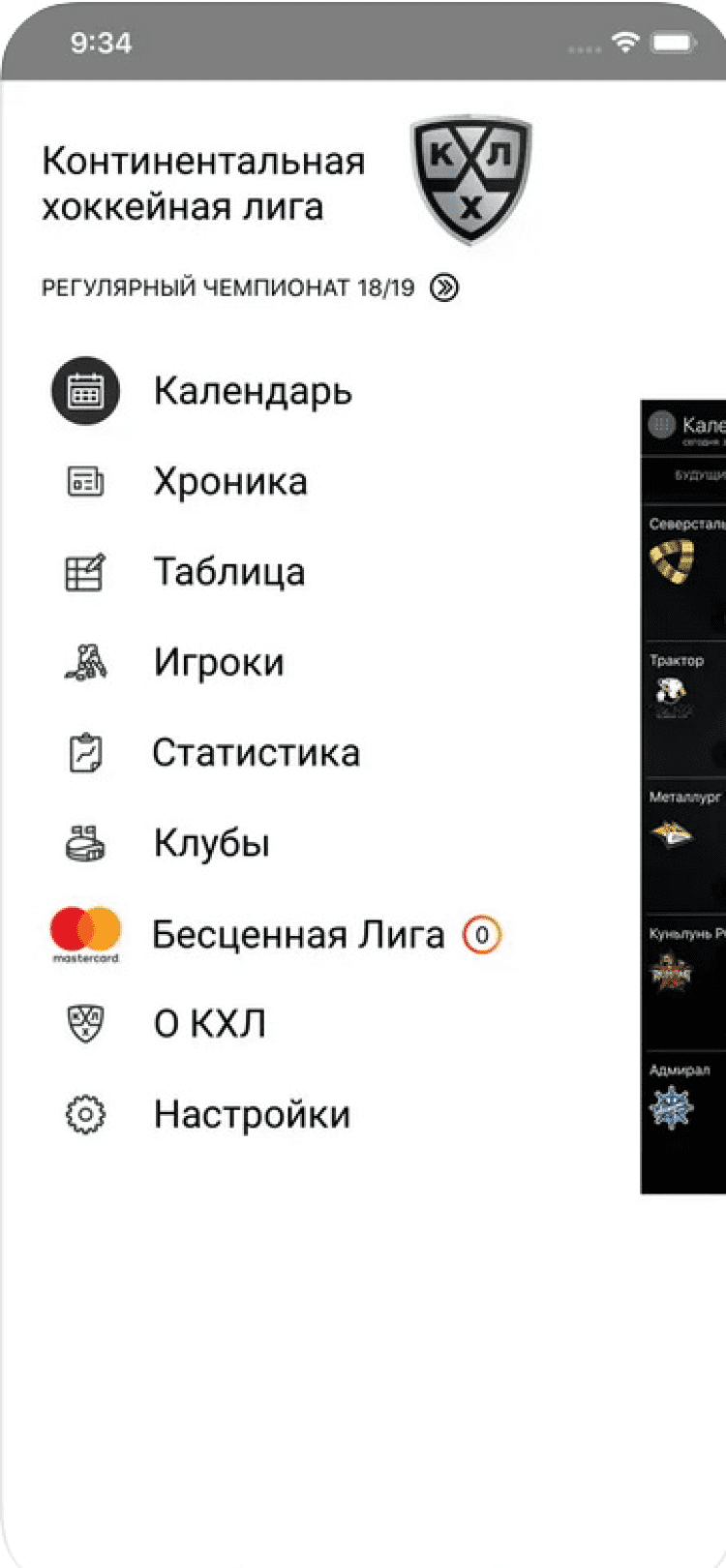This screenshot has height=1568, width=726.
Task: Close the drawer by tapping the calendar panel
Action: (683, 796)
